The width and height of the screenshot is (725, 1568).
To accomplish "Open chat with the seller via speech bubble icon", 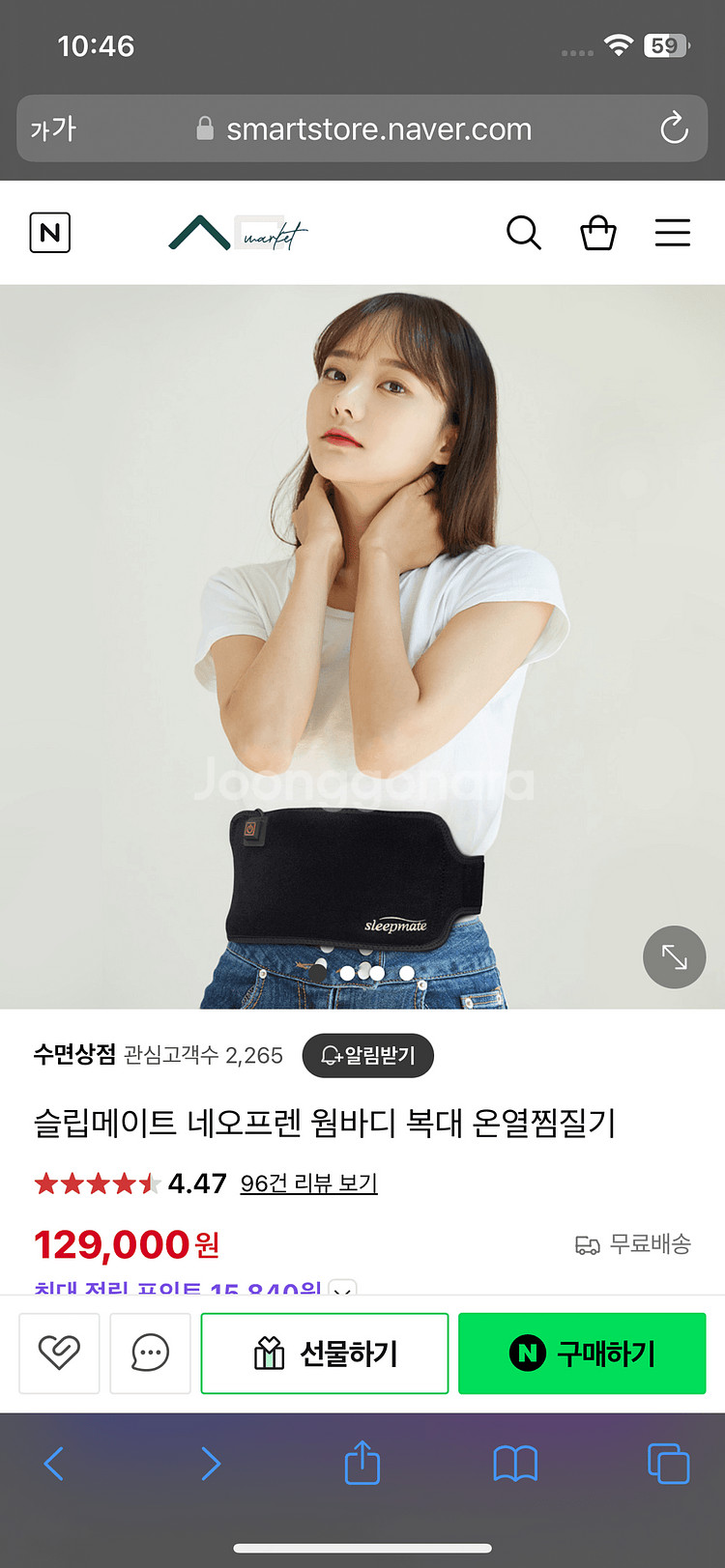I will (150, 1353).
